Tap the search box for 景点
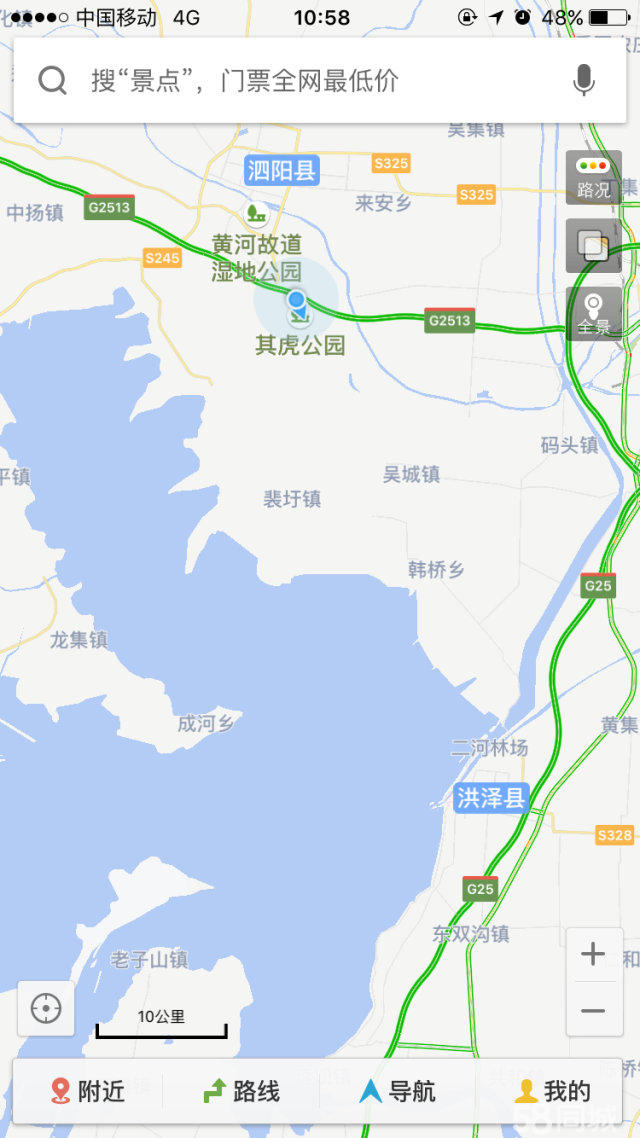The height and width of the screenshot is (1138, 640). pyautogui.click(x=300, y=81)
